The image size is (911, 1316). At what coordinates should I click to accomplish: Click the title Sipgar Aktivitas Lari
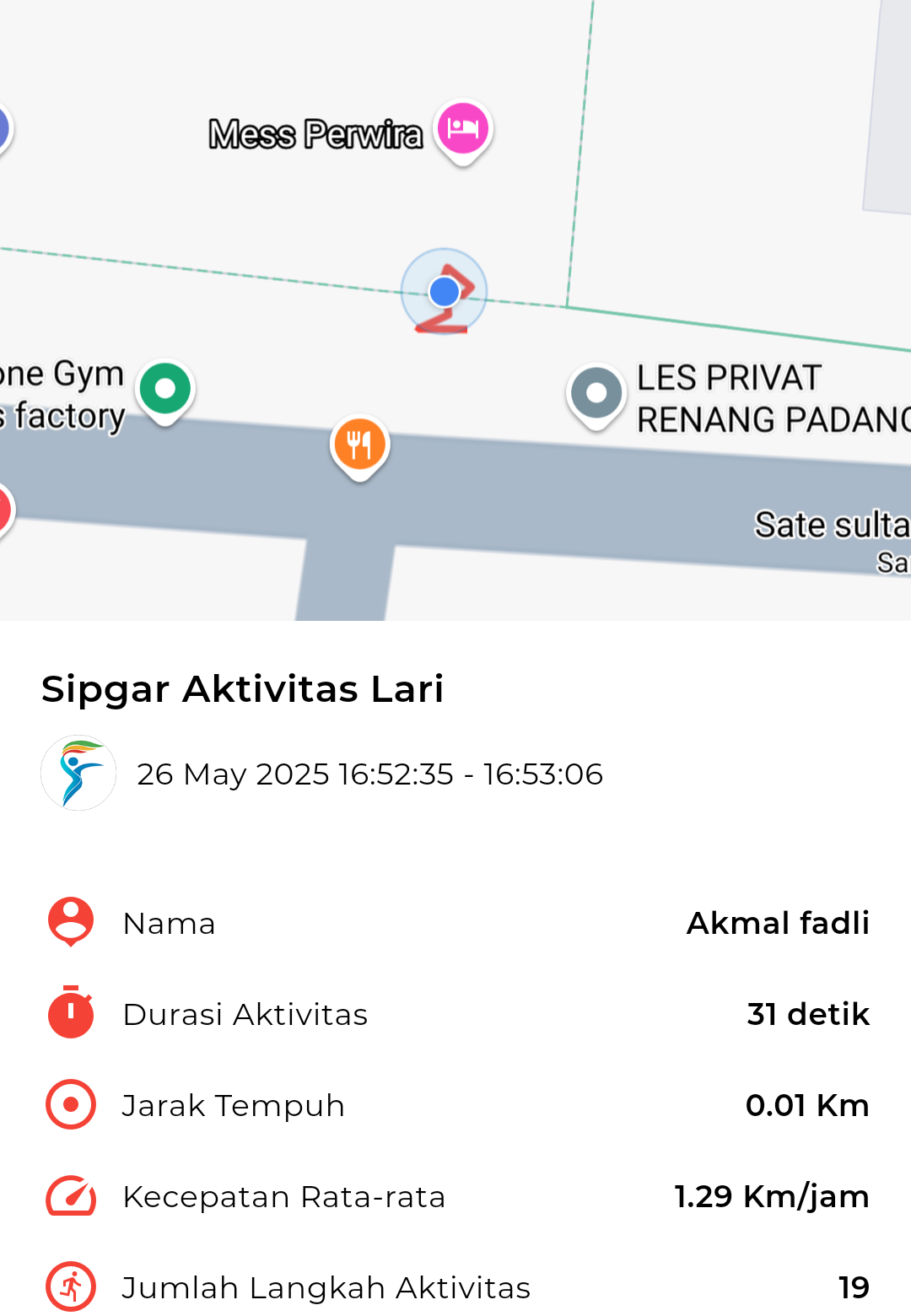(x=243, y=688)
